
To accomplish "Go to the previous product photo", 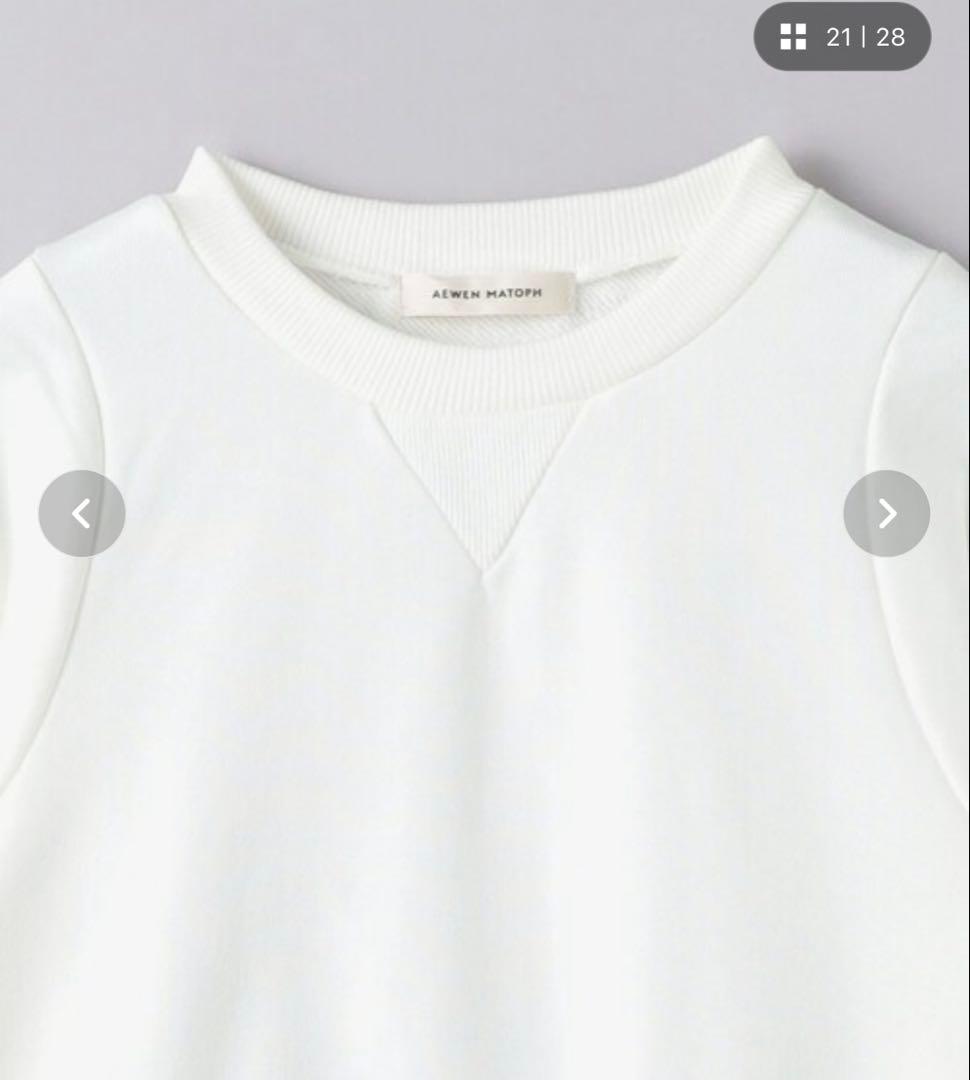I will (82, 514).
